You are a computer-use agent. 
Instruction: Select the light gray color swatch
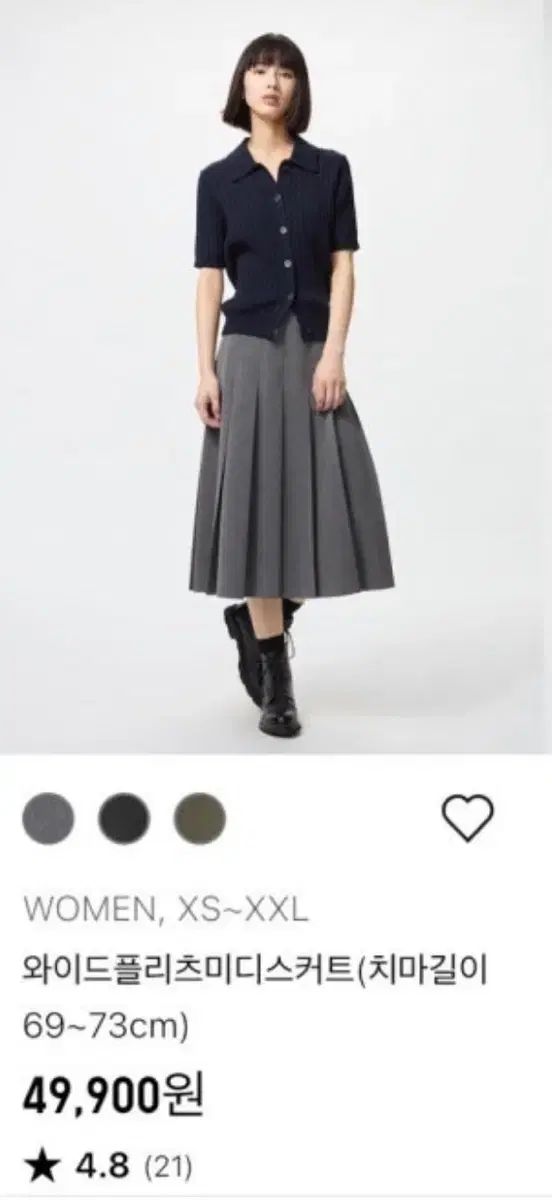48,819
